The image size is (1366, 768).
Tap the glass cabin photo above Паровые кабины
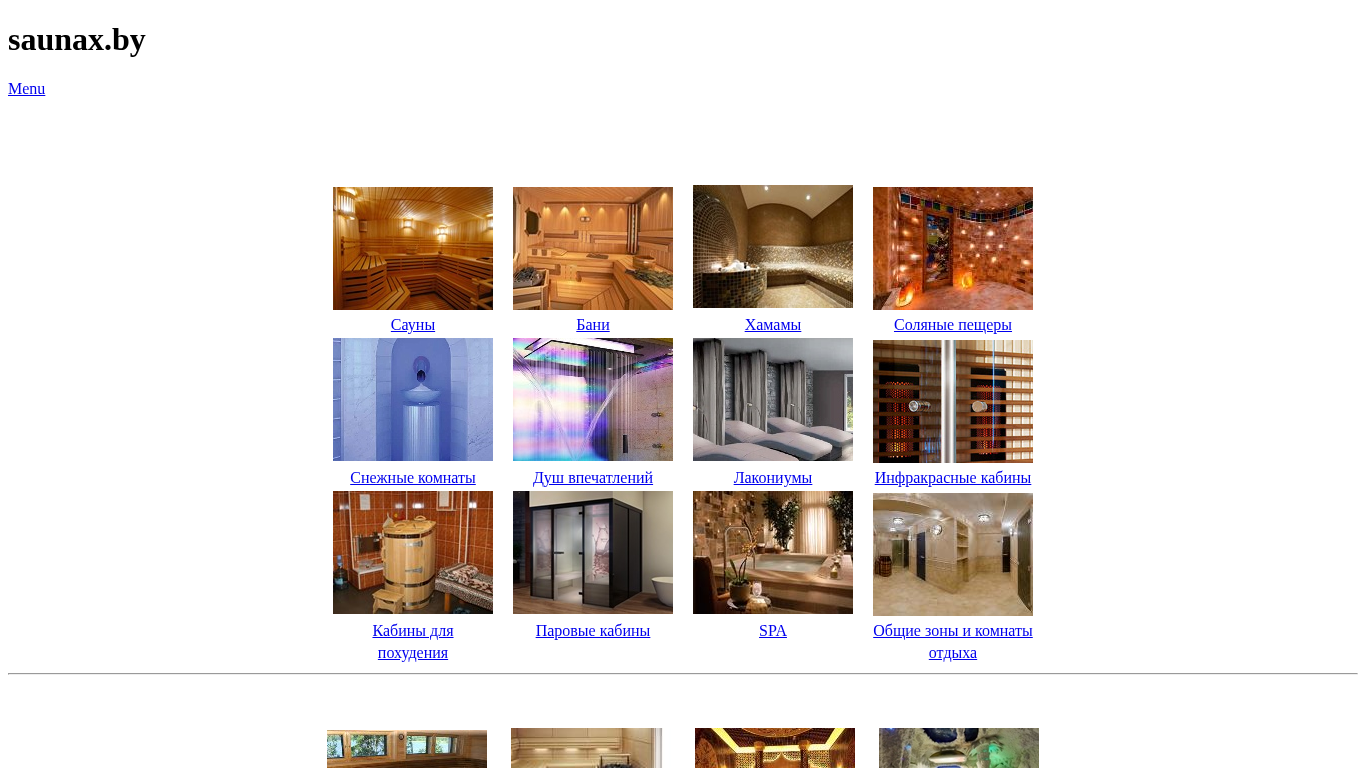[592, 552]
